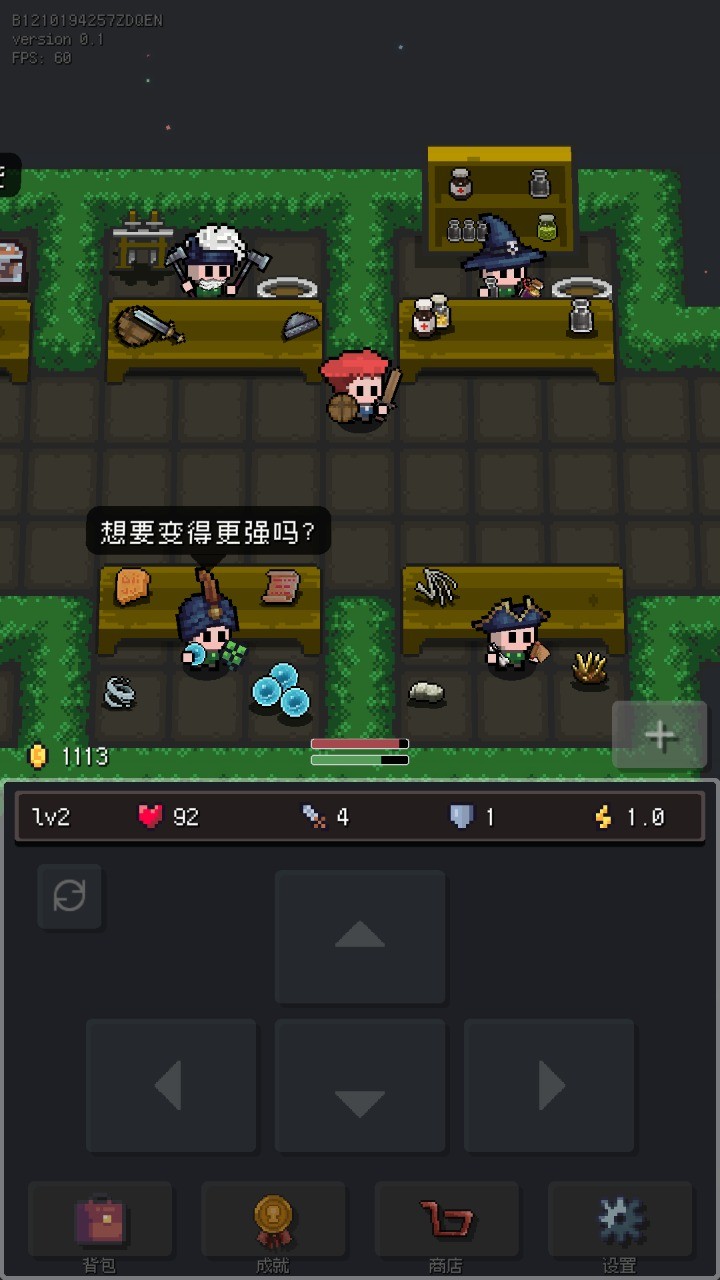Click the sword attack stat icon
Viewport: 720px width, 1280px height.
(x=315, y=816)
